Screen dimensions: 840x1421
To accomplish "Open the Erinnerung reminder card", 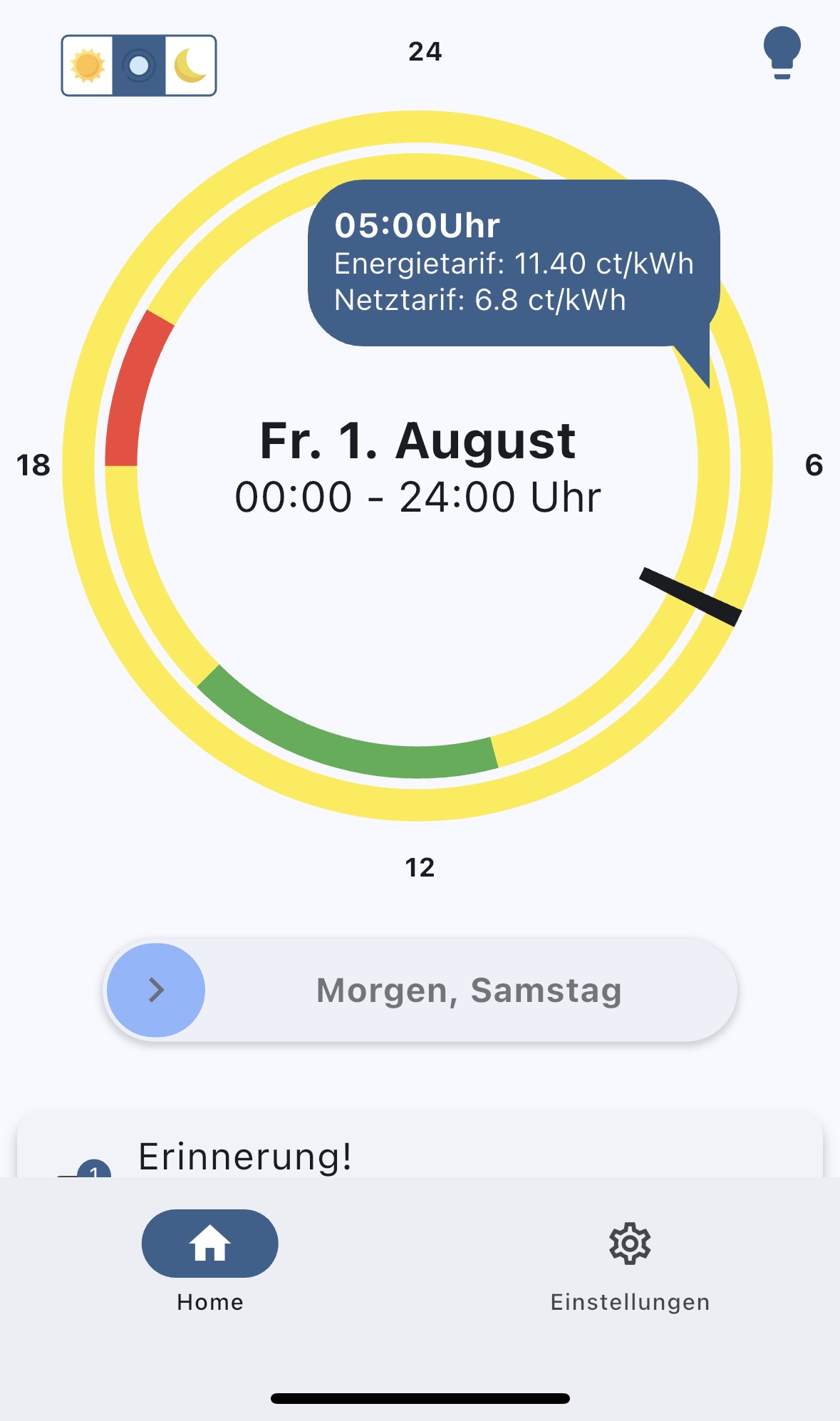I will (419, 1153).
